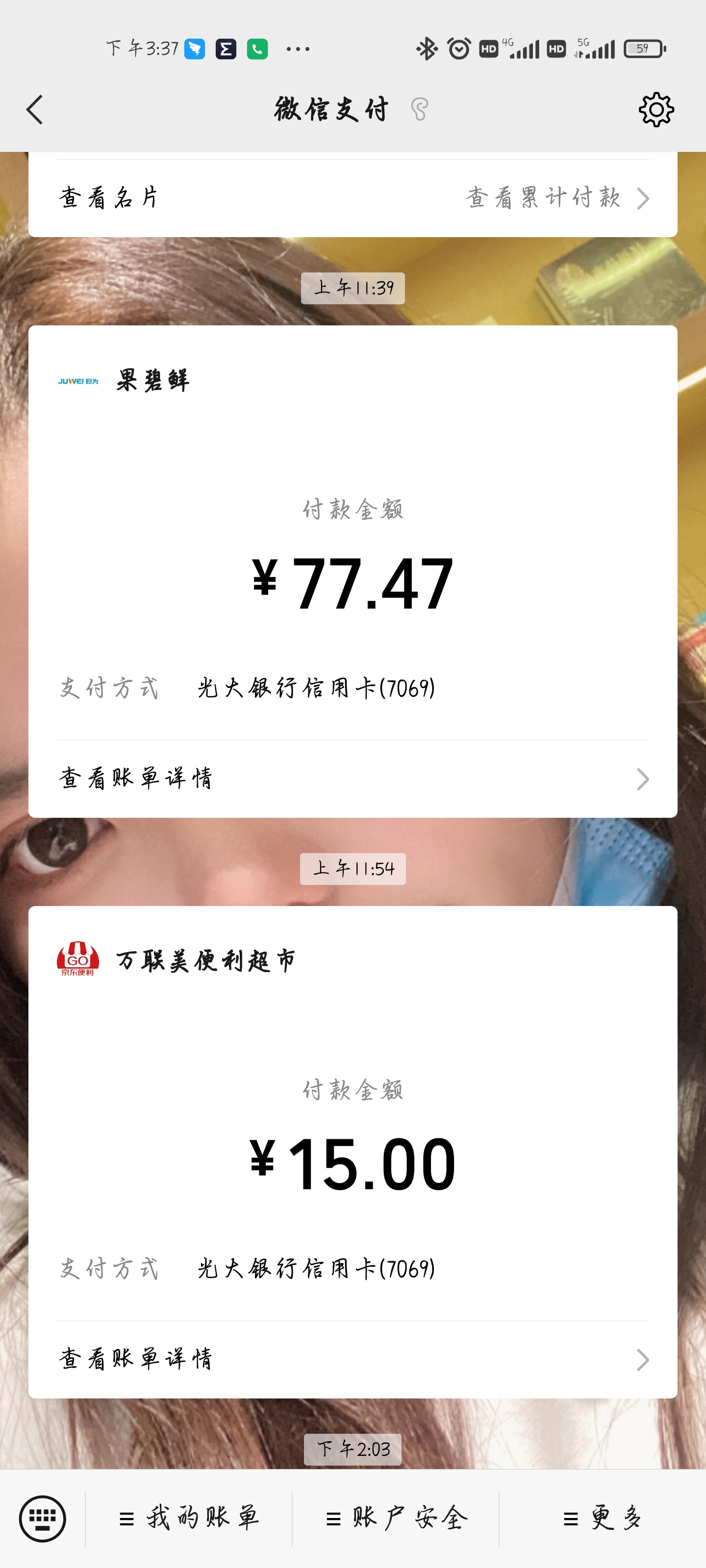This screenshot has height=1568, width=706.
Task: Open the settings gear icon
Action: pyautogui.click(x=656, y=110)
